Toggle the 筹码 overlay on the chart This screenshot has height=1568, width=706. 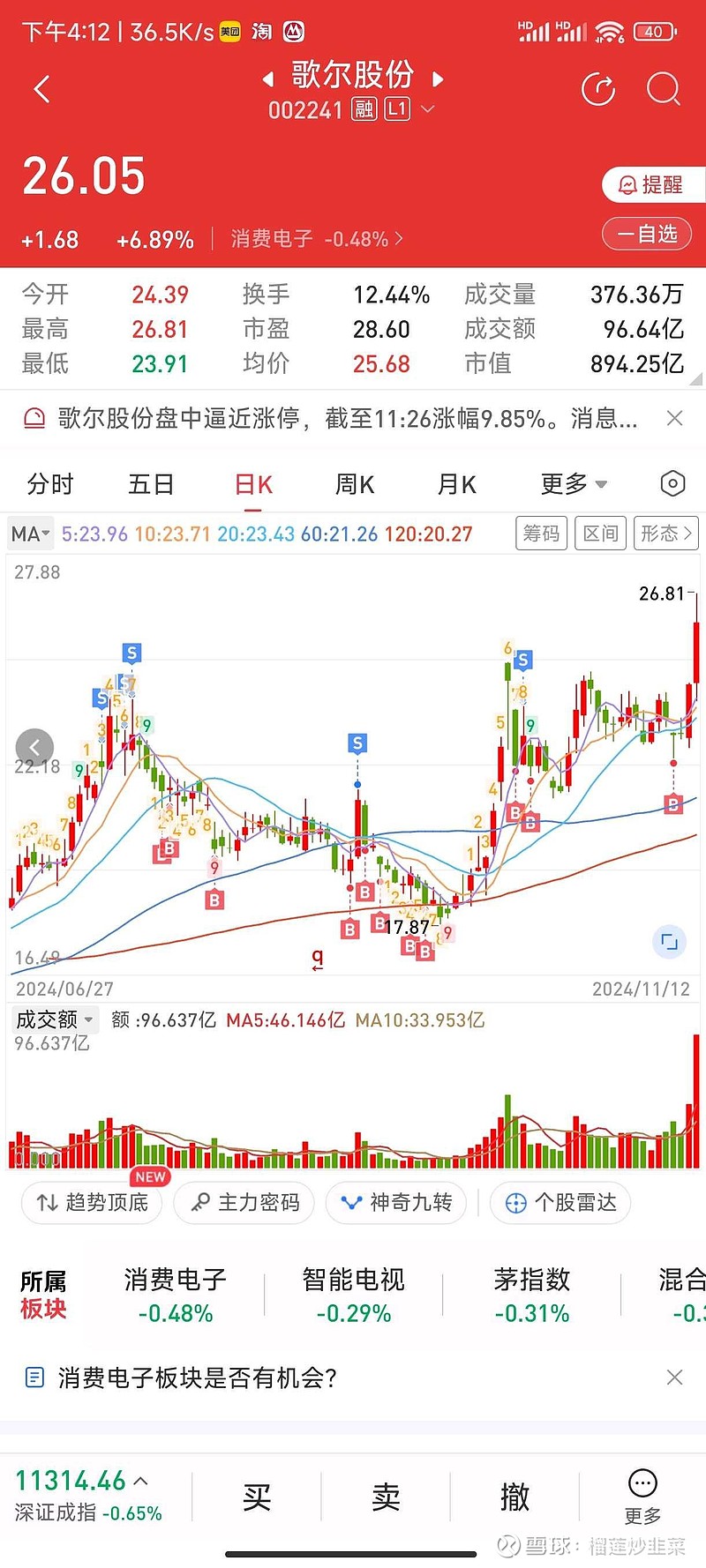541,533
